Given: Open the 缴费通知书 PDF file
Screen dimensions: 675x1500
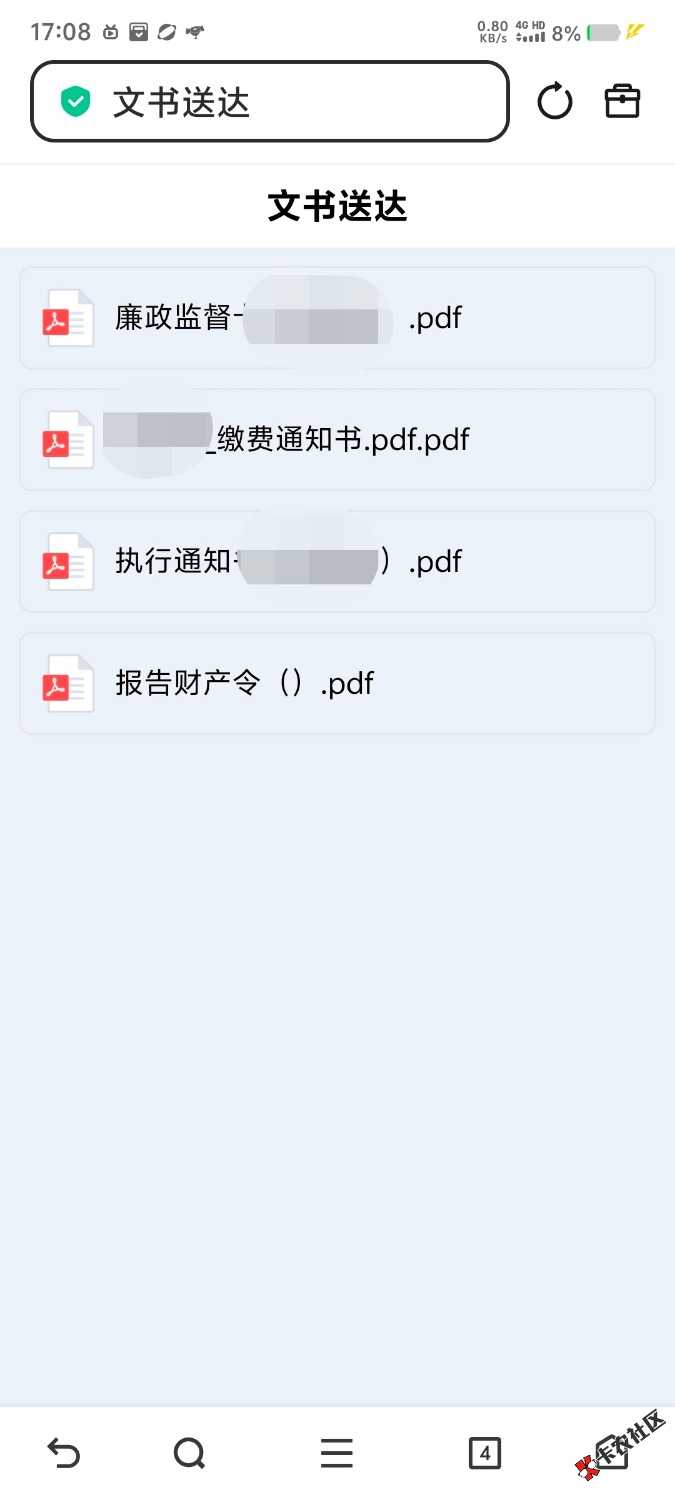Looking at the screenshot, I should [337, 440].
